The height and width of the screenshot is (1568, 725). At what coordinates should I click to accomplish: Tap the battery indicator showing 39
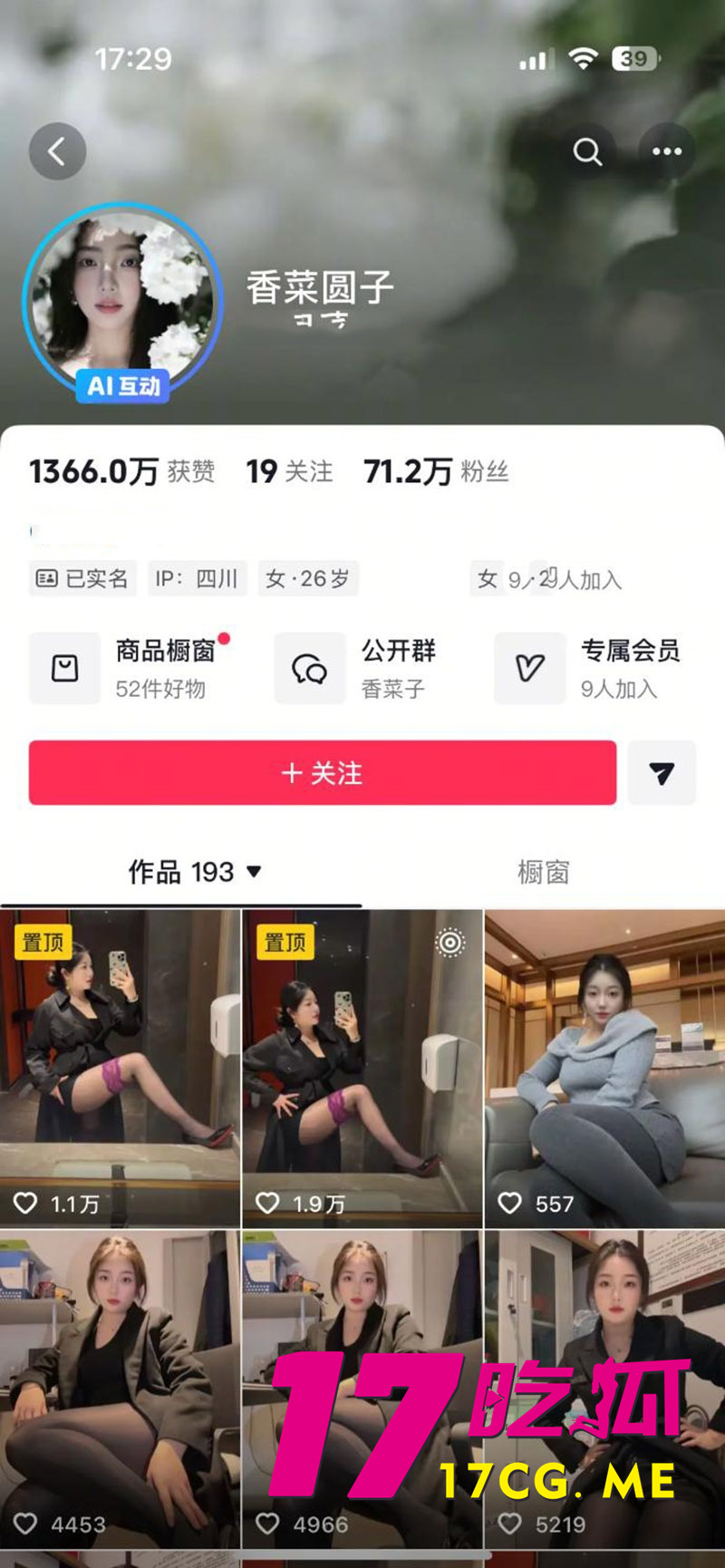click(x=634, y=58)
